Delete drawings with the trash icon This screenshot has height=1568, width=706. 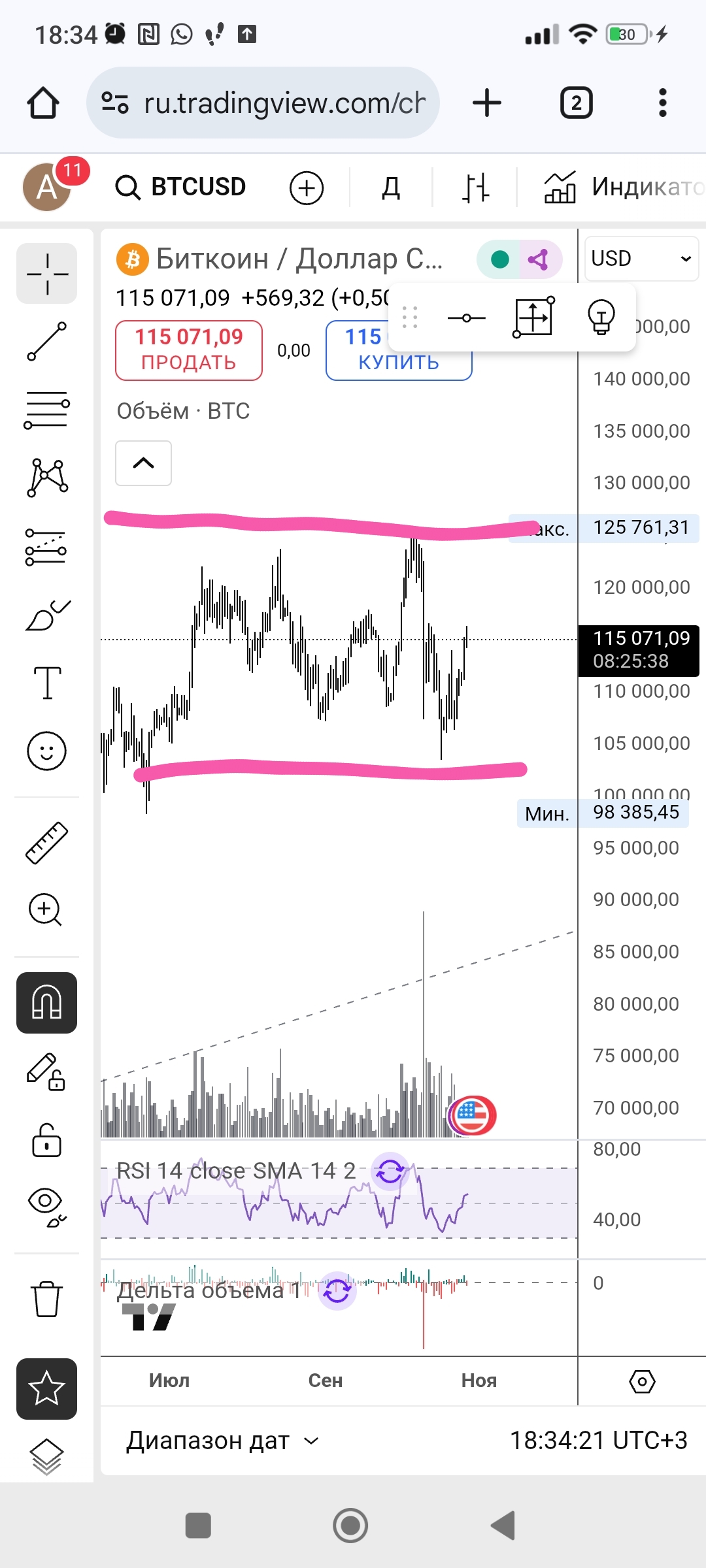click(46, 1299)
